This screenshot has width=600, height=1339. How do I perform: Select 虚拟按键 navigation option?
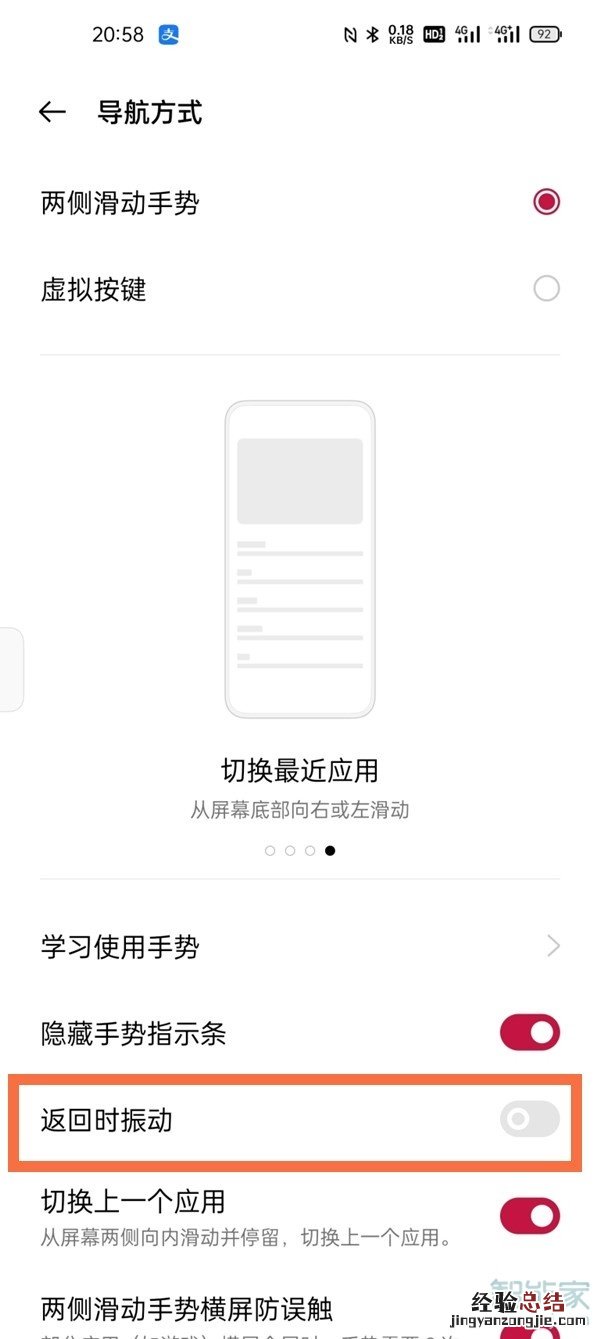(546, 289)
